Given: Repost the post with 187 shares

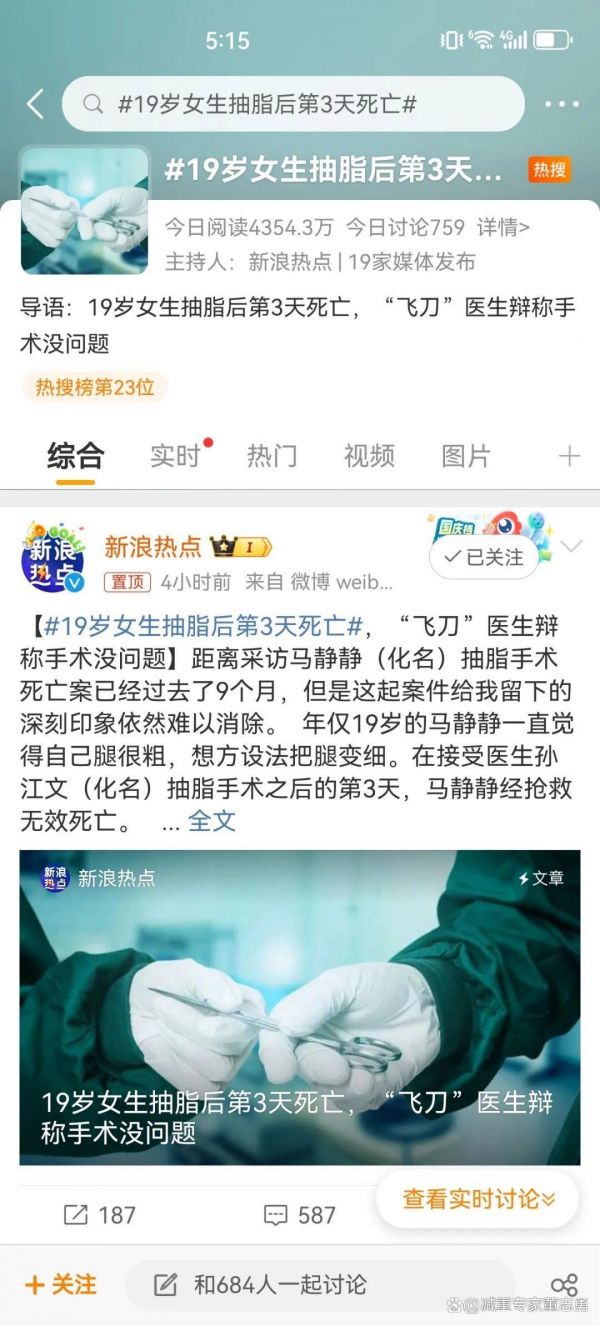Looking at the screenshot, I should point(99,1215).
